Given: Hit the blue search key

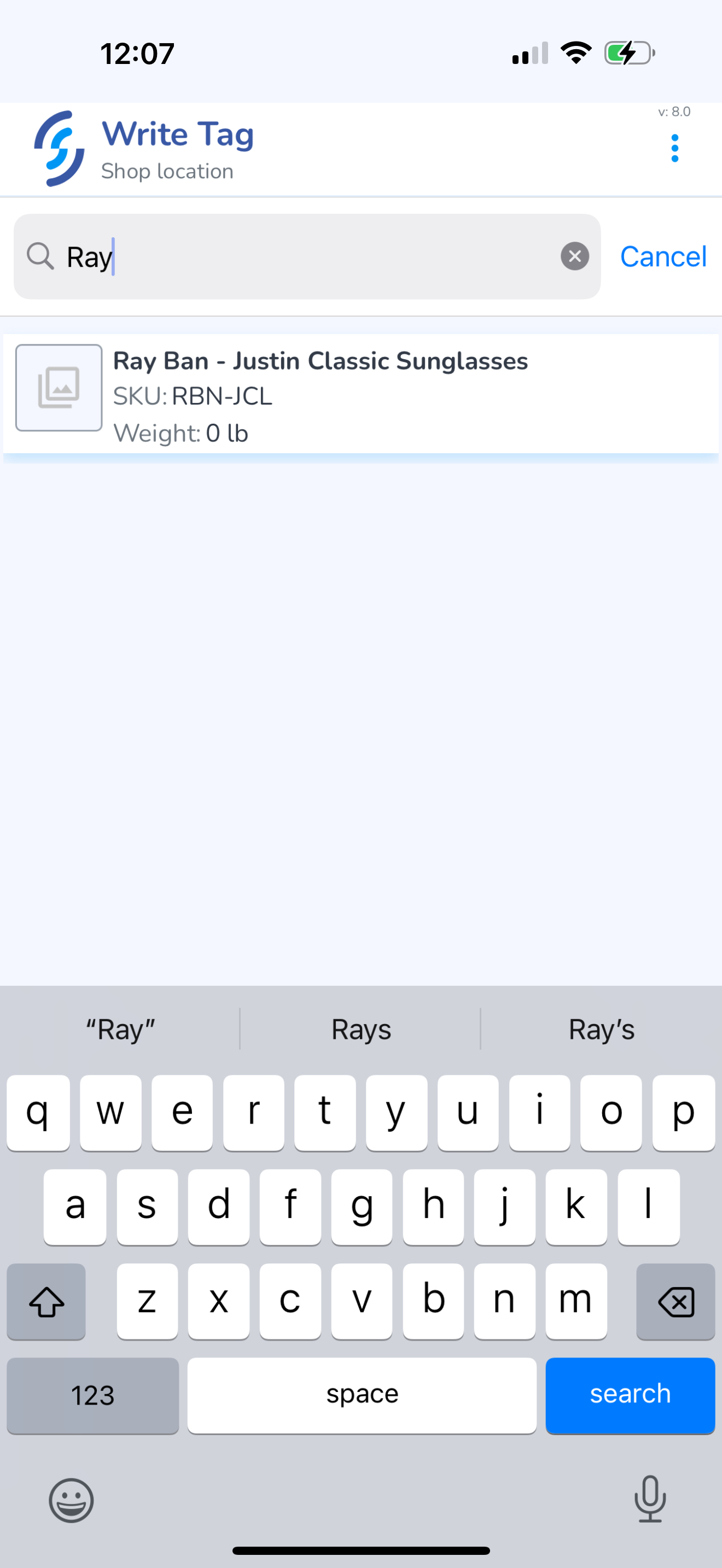Looking at the screenshot, I should coord(630,1395).
